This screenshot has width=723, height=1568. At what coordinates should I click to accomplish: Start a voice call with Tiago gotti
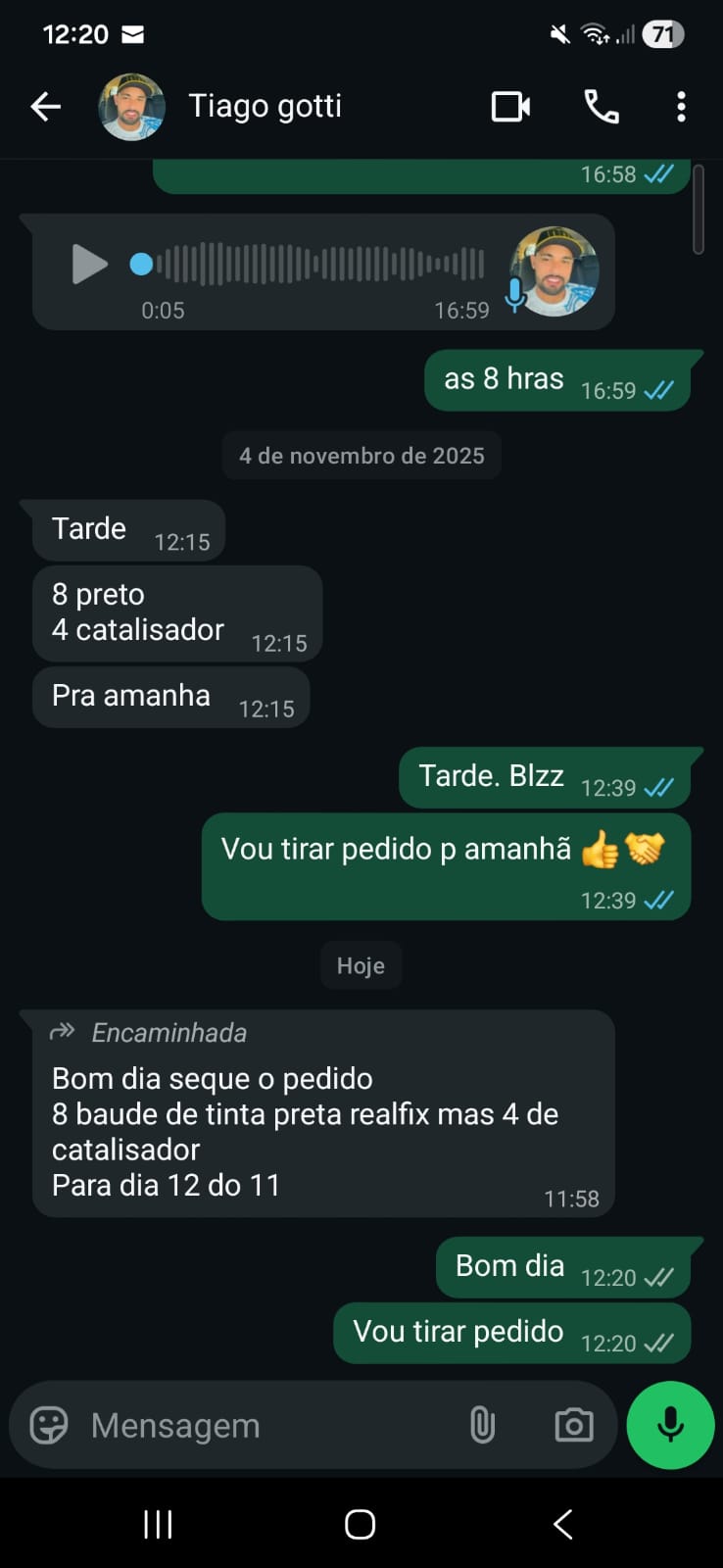pos(601,106)
